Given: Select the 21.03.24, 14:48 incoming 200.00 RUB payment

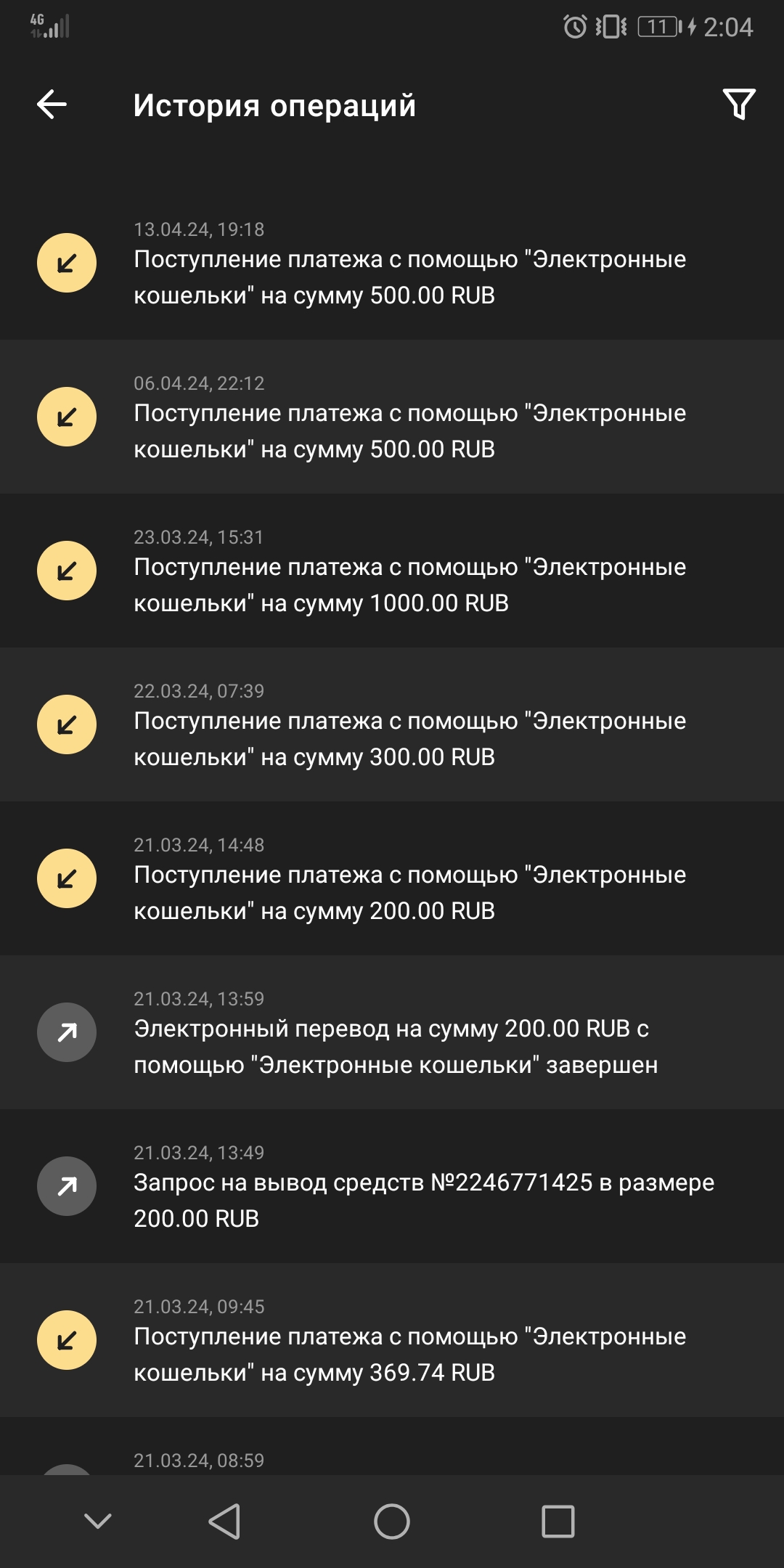Looking at the screenshot, I should [409, 892].
